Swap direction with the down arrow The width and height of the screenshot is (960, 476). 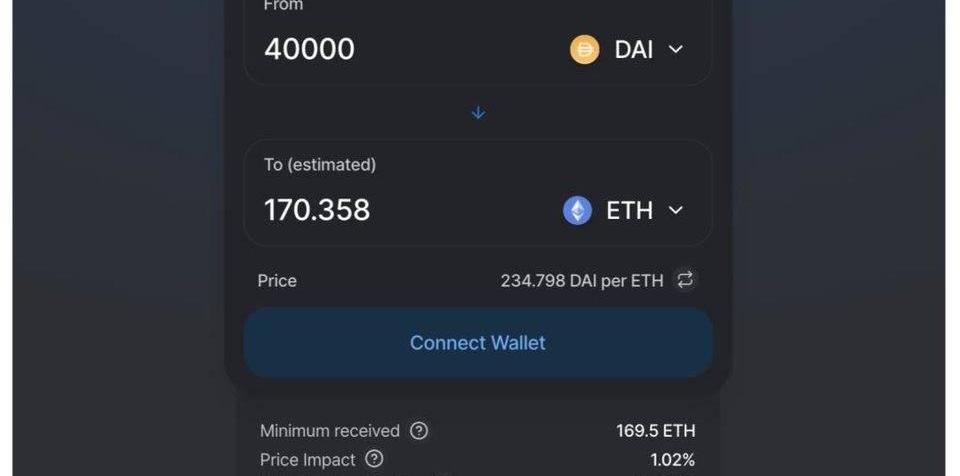pos(478,113)
